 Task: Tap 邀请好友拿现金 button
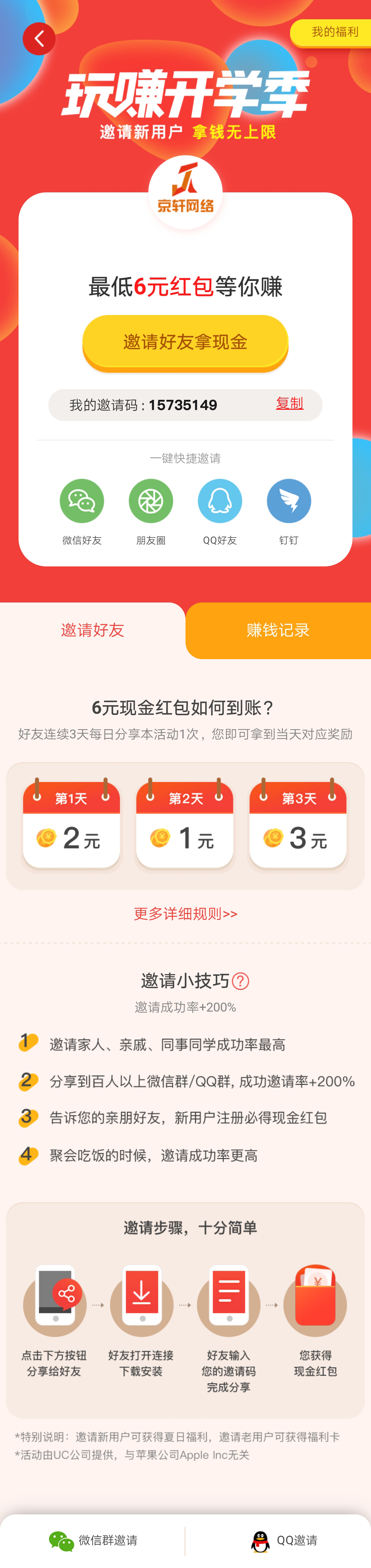[x=185, y=342]
